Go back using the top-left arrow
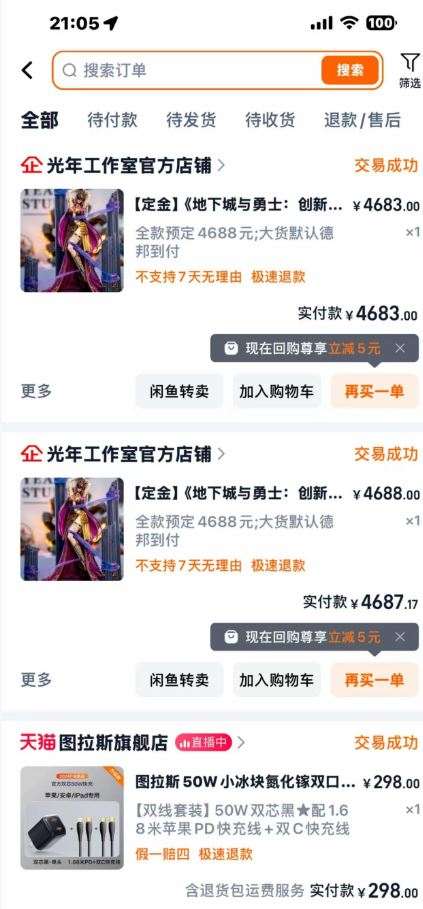Screen dimensions: 423x909 [x=27, y=70]
